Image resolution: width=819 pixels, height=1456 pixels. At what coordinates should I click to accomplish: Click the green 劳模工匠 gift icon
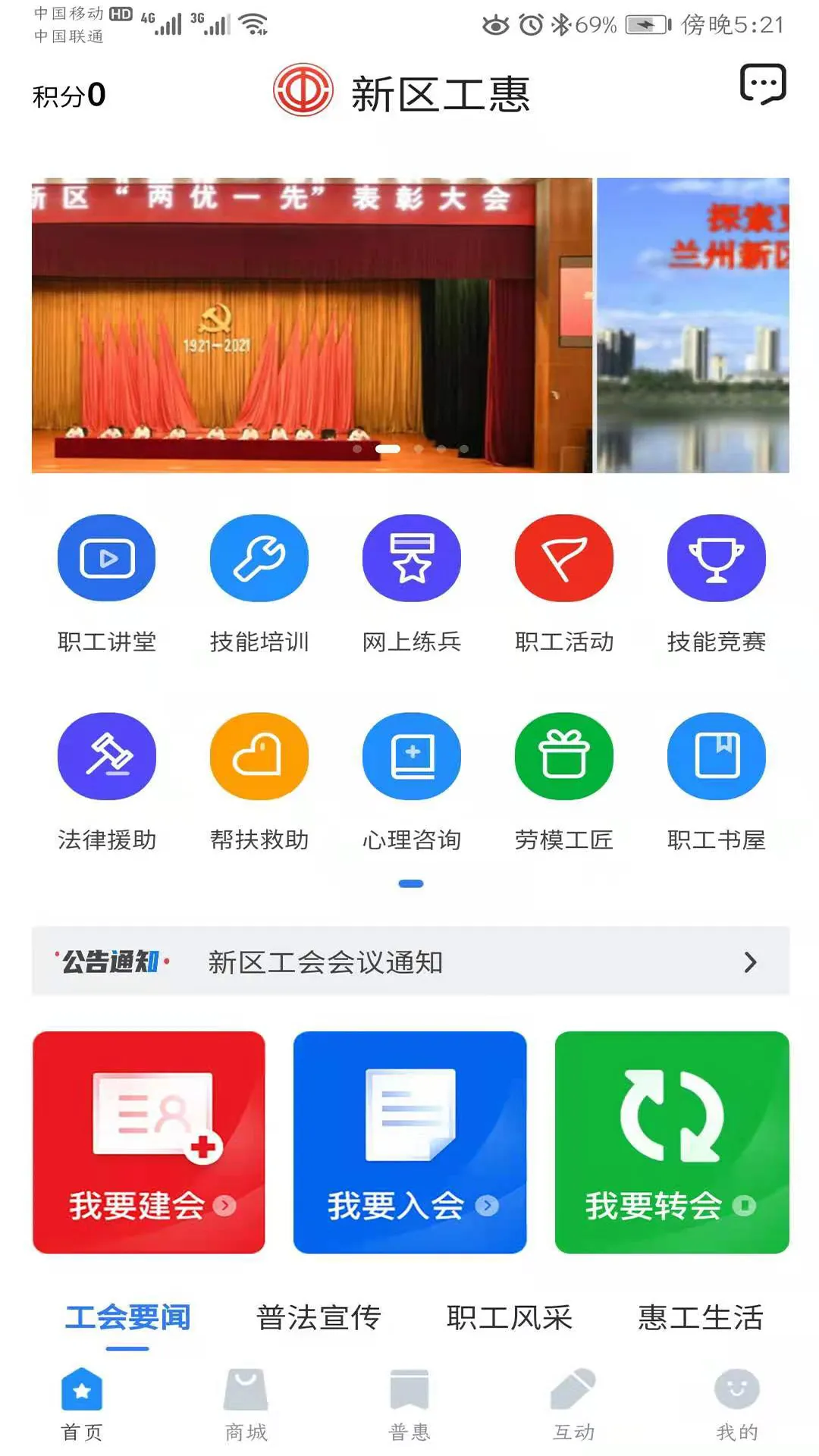[564, 755]
